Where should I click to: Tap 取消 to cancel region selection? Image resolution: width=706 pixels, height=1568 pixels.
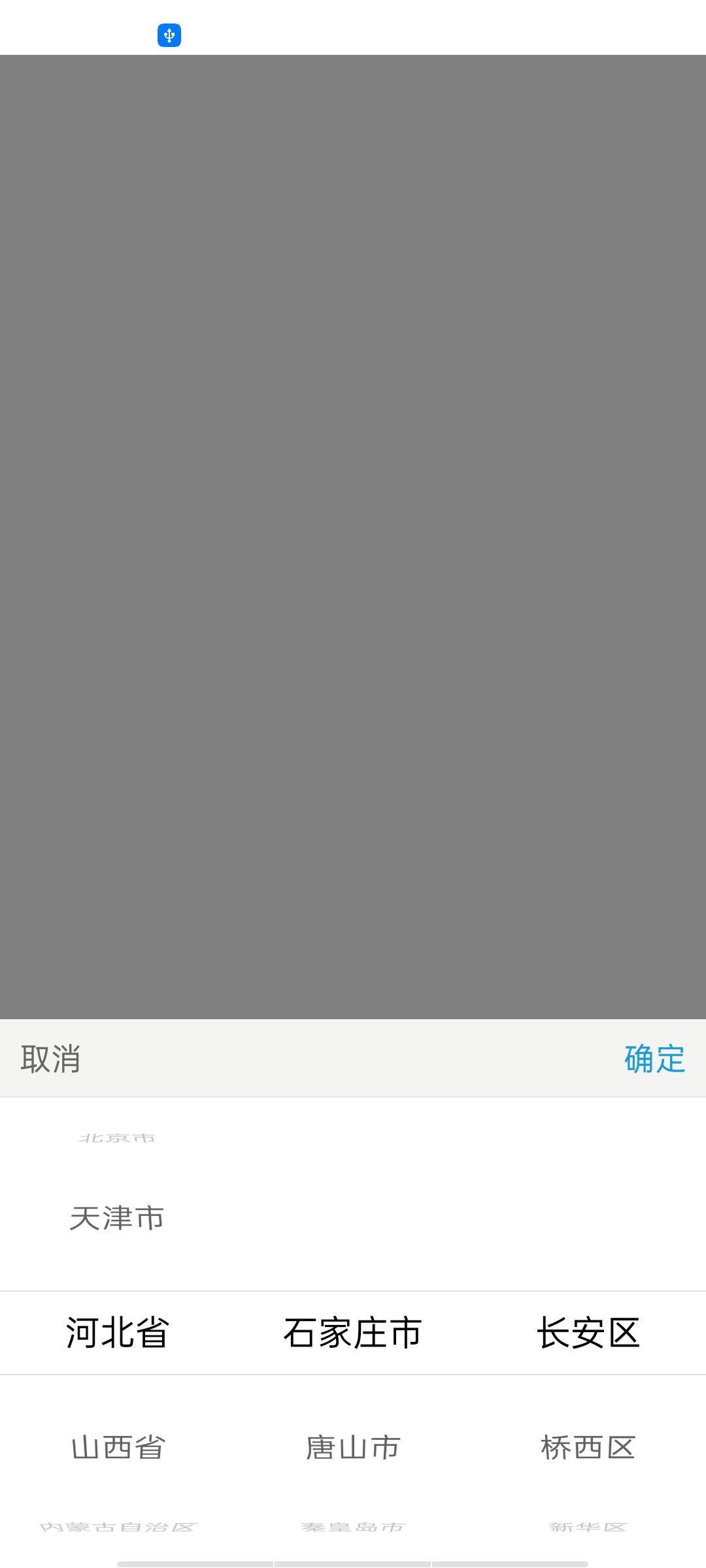50,1058
